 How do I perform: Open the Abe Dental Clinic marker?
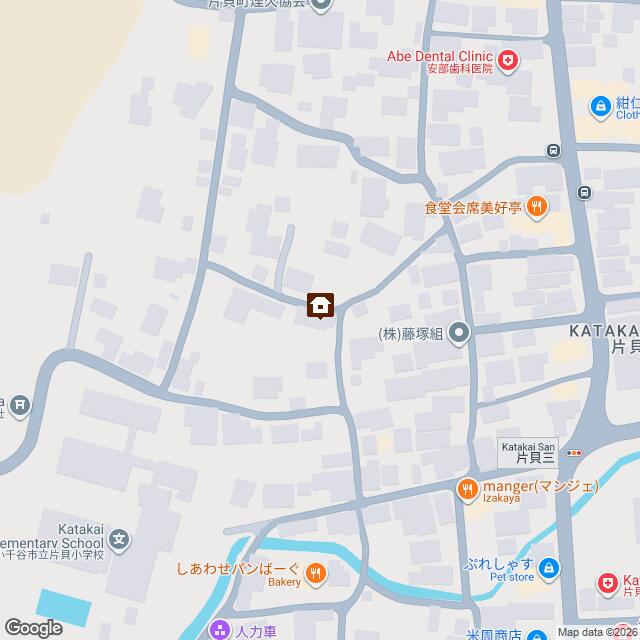click(x=509, y=62)
